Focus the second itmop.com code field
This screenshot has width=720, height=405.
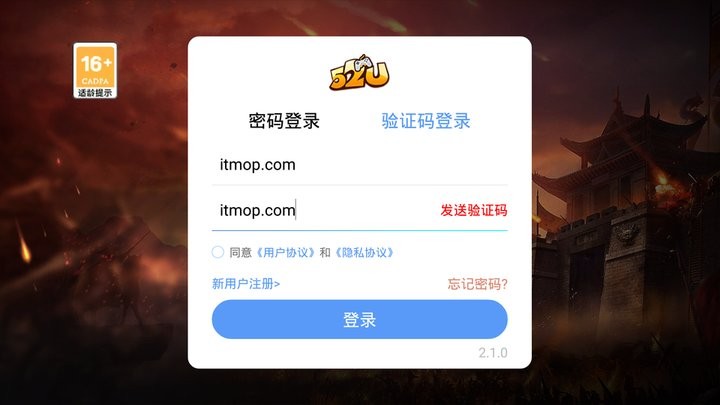click(321, 210)
